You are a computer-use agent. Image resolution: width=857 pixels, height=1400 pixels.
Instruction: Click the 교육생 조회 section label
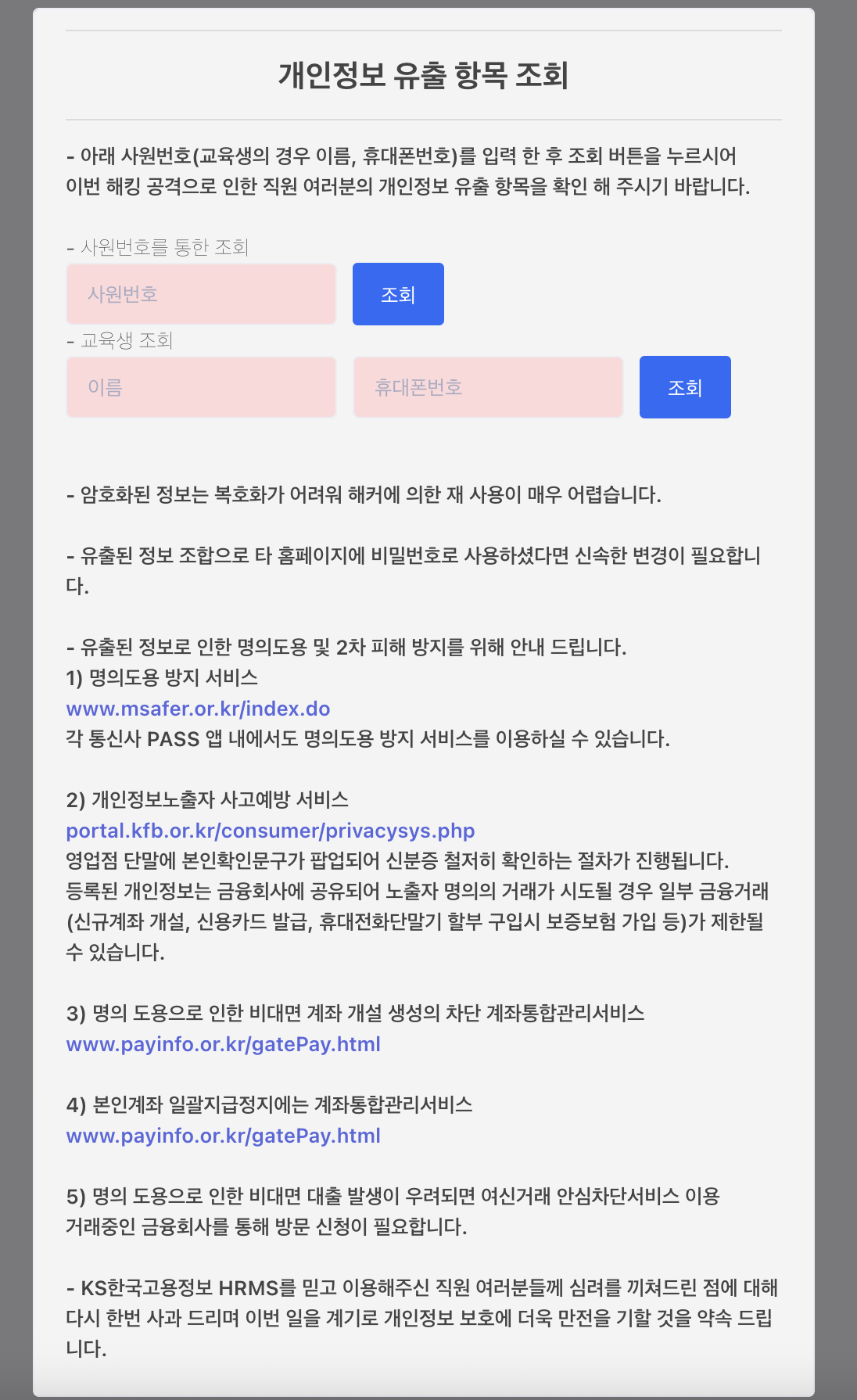121,339
